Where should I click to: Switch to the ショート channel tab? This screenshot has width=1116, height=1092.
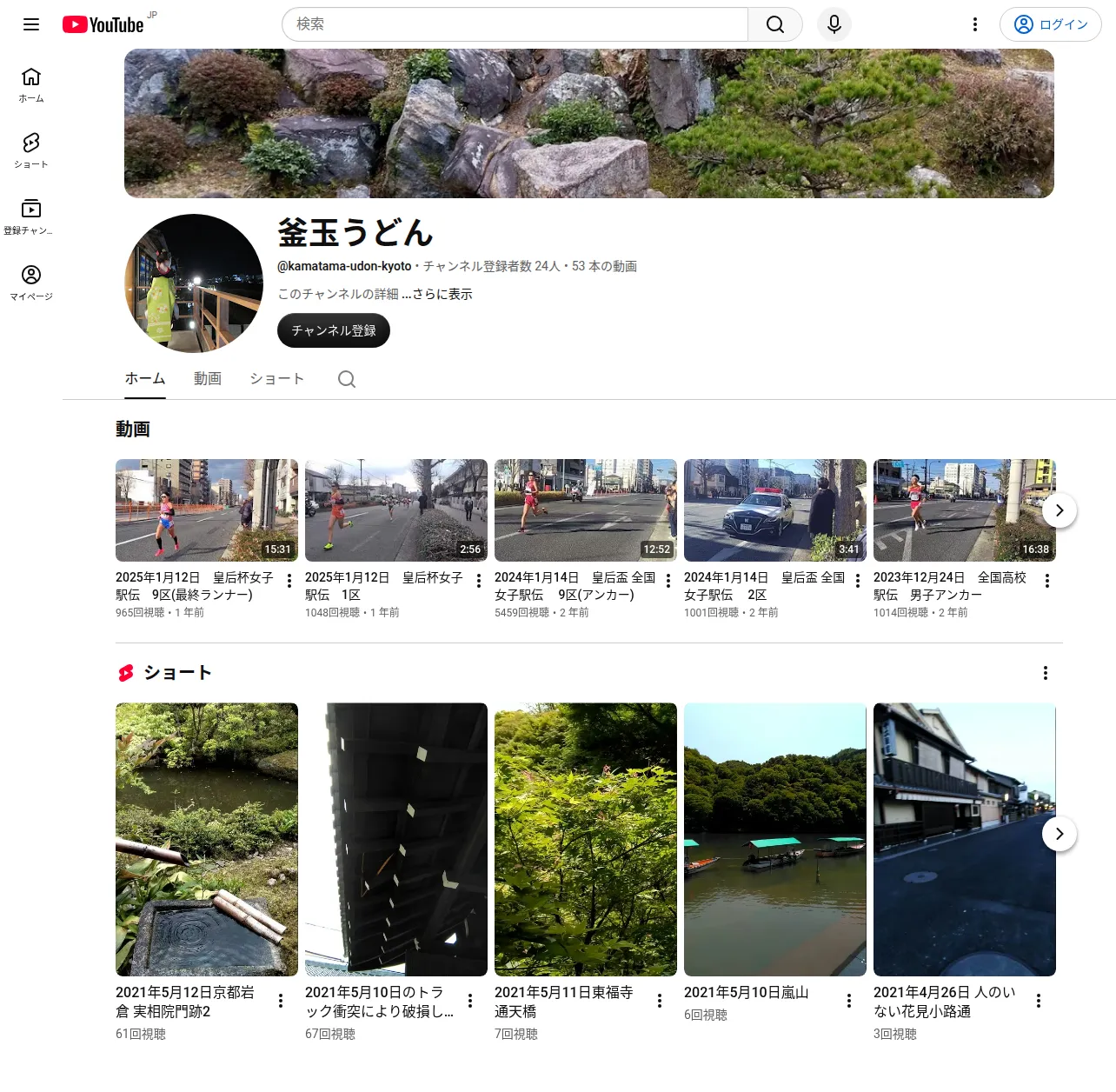277,378
